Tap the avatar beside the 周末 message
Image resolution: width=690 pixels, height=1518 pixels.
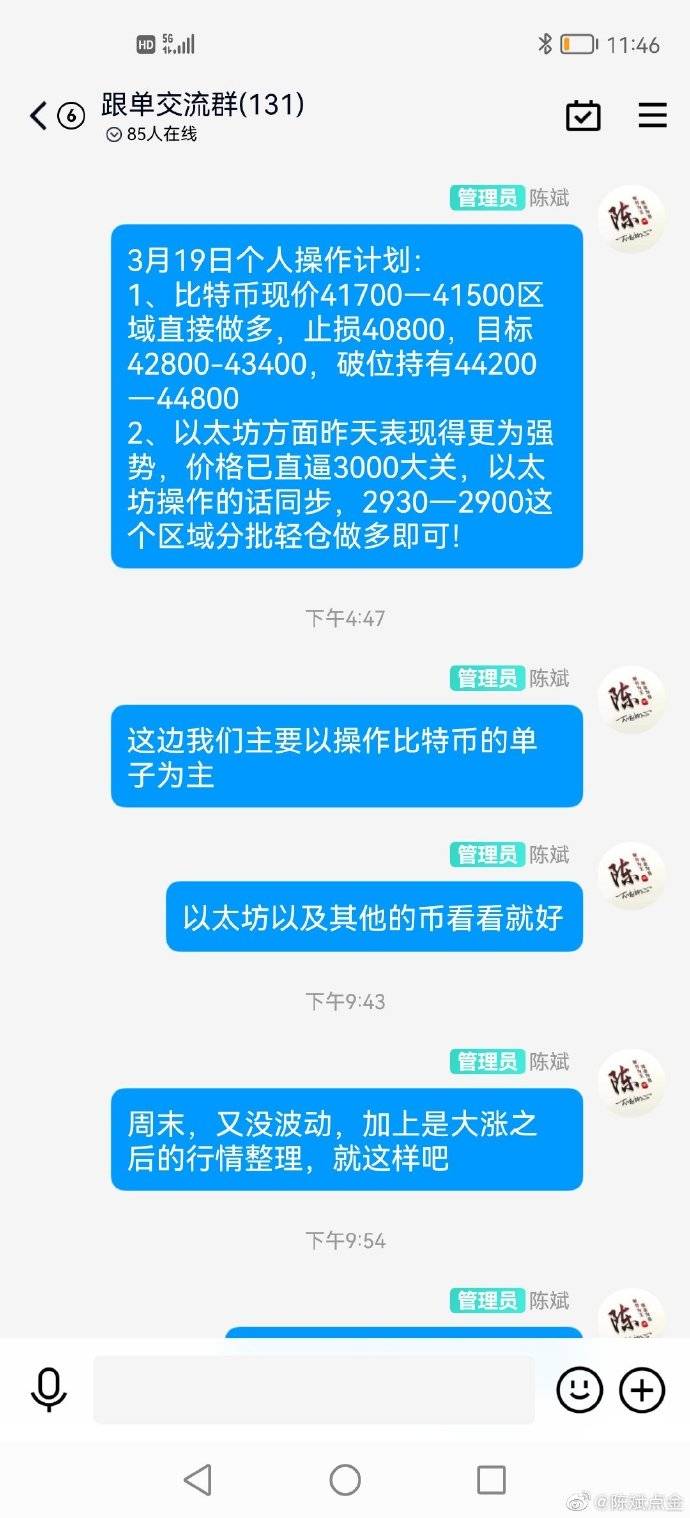coord(631,1082)
